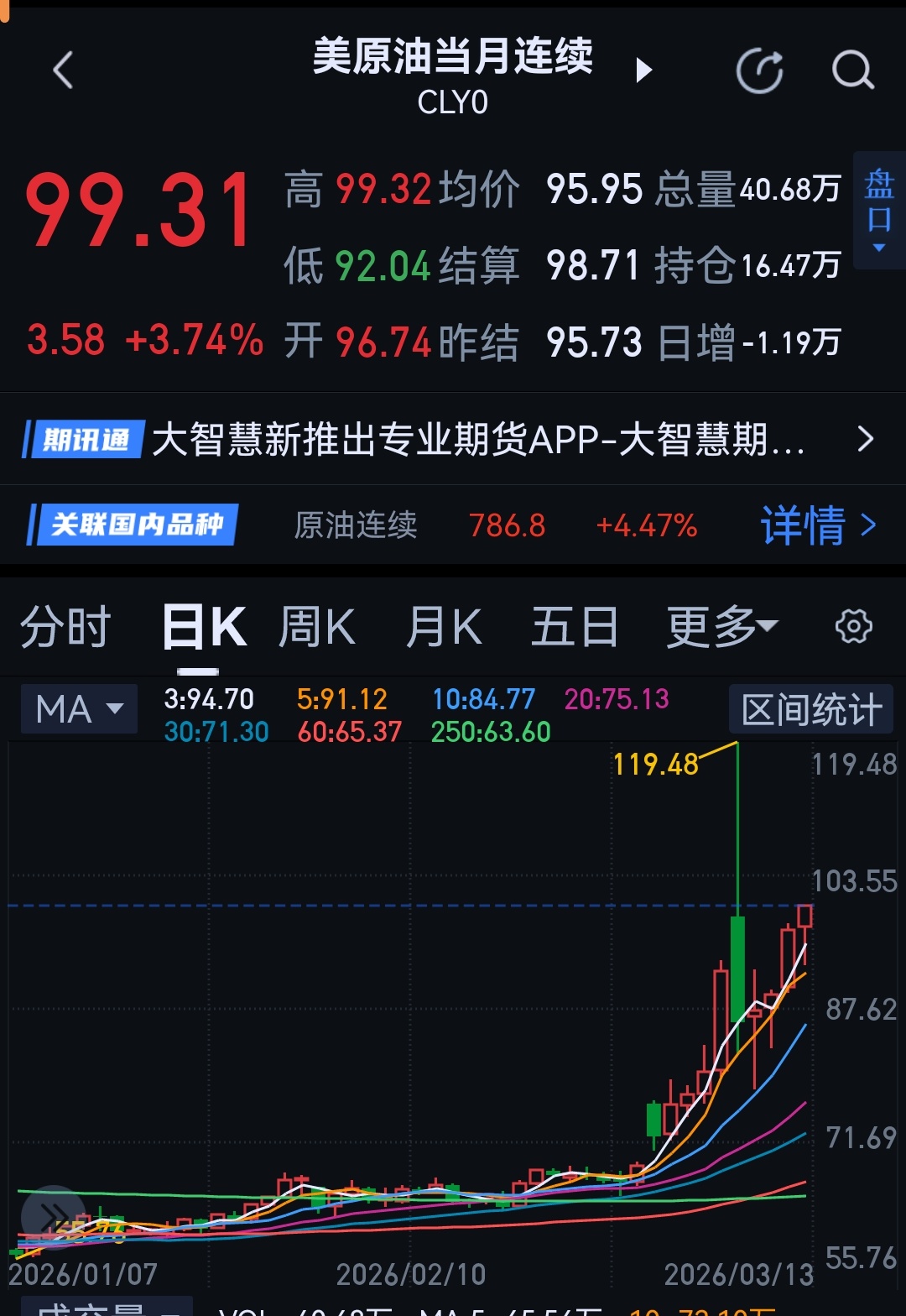
Task: Open the chart settings gear
Action: pos(855,626)
